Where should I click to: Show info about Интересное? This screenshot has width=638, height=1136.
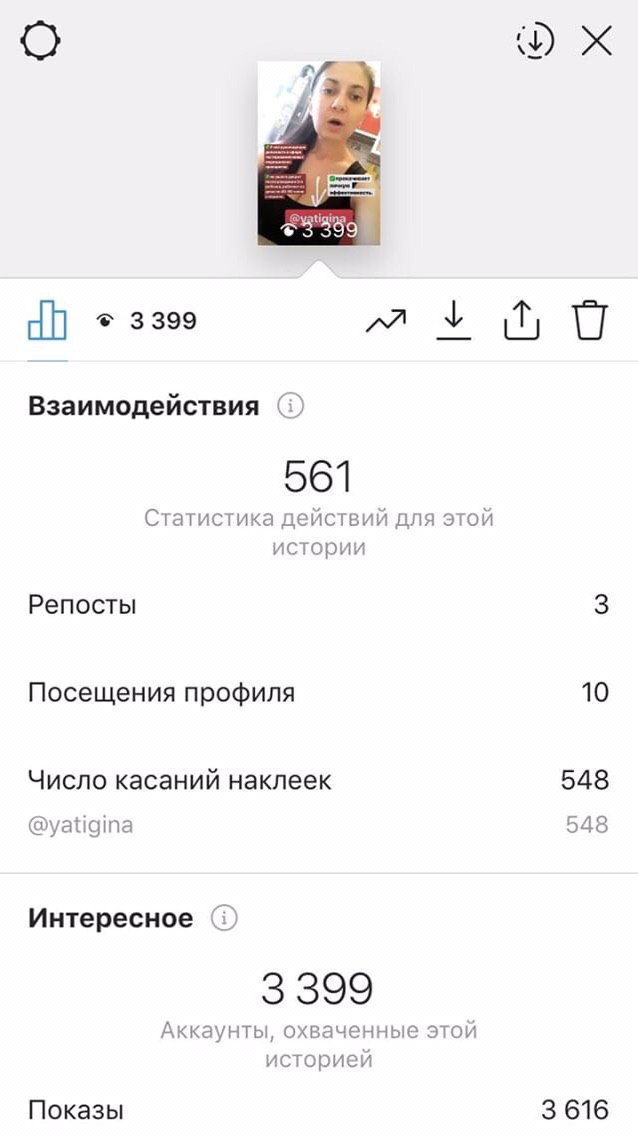click(x=224, y=919)
